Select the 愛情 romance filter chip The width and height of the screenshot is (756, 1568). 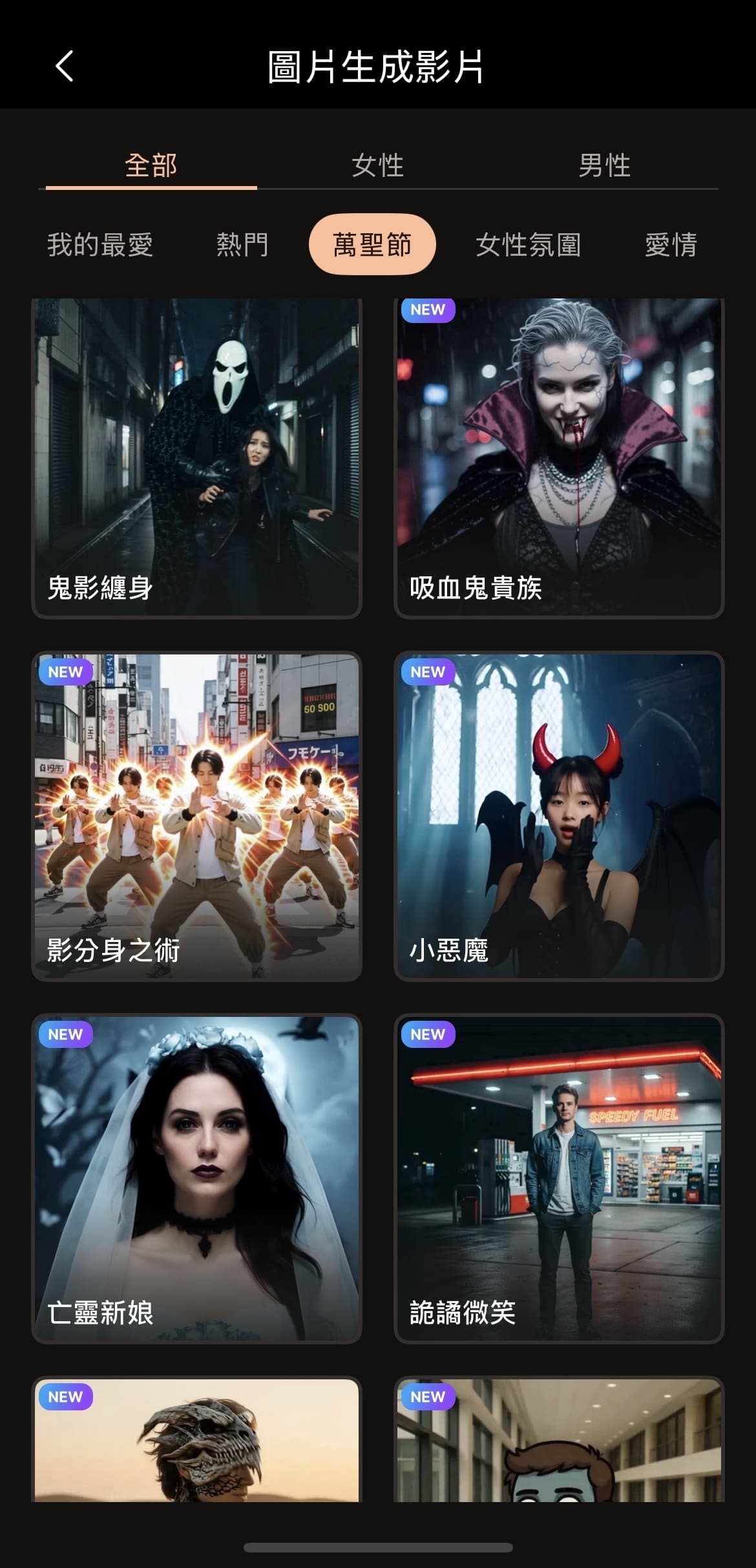tap(672, 245)
